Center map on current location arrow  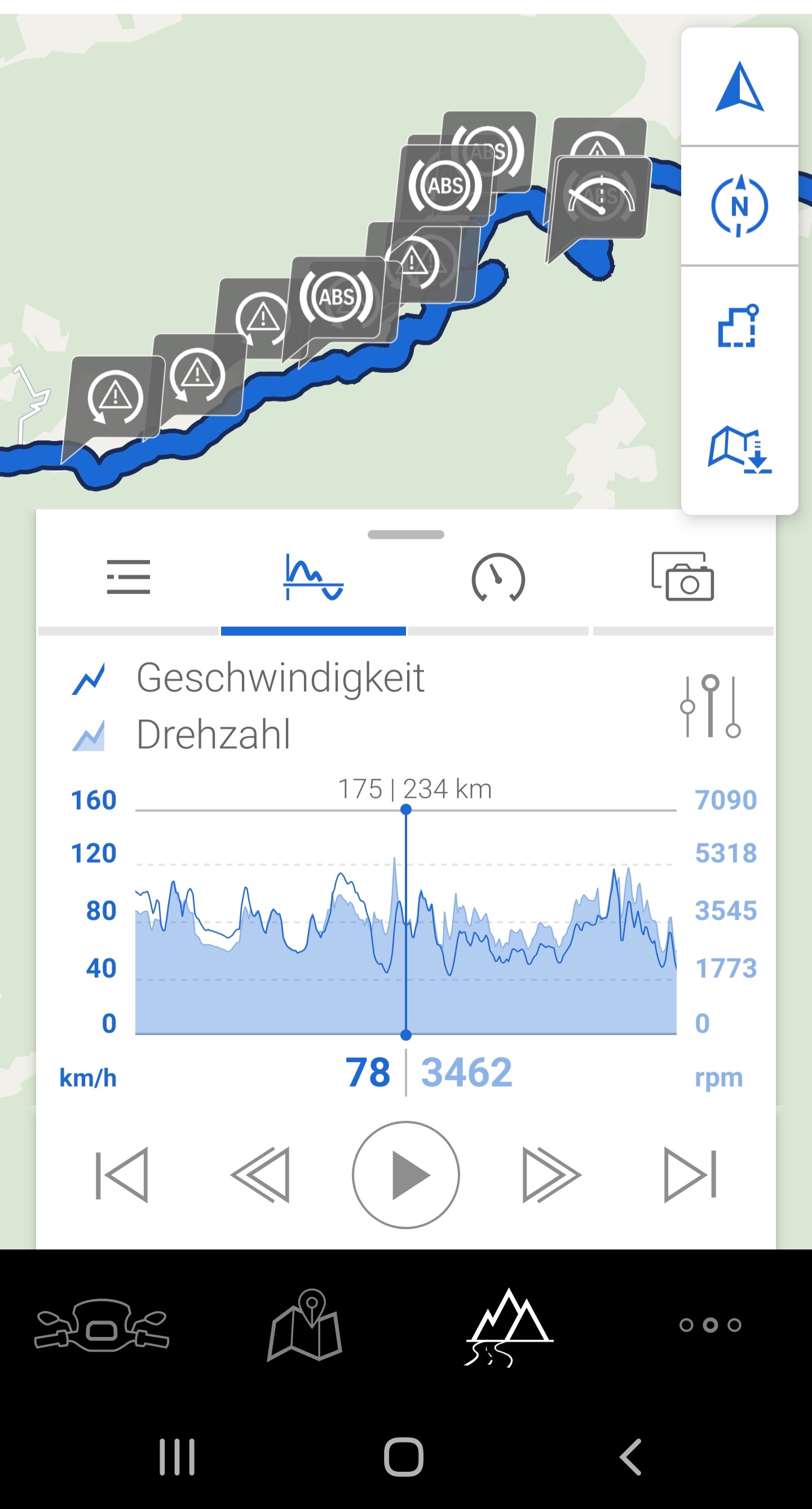739,87
